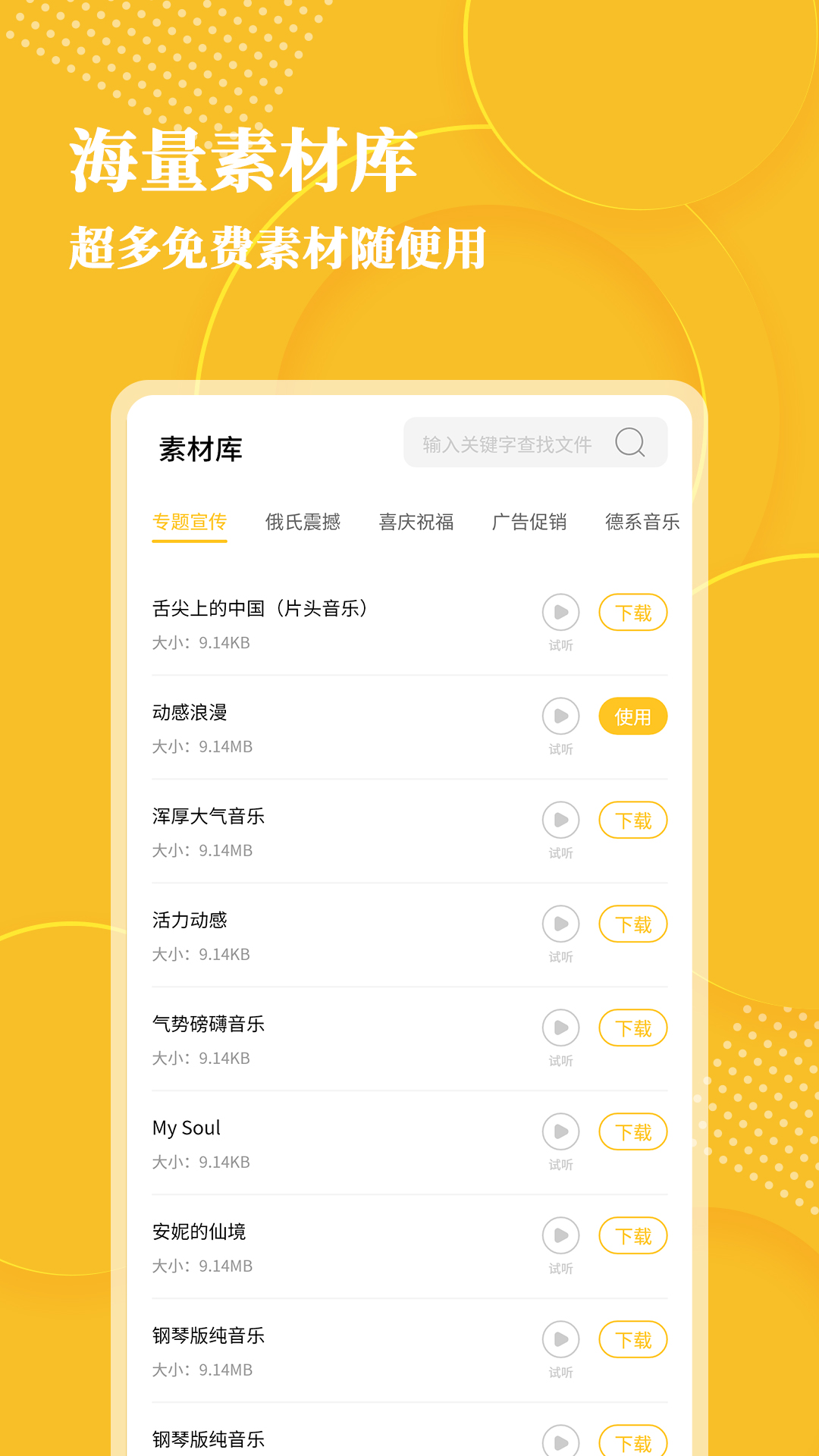819x1456 pixels.
Task: Download the 浑厚大气音乐 file
Action: coord(633,820)
